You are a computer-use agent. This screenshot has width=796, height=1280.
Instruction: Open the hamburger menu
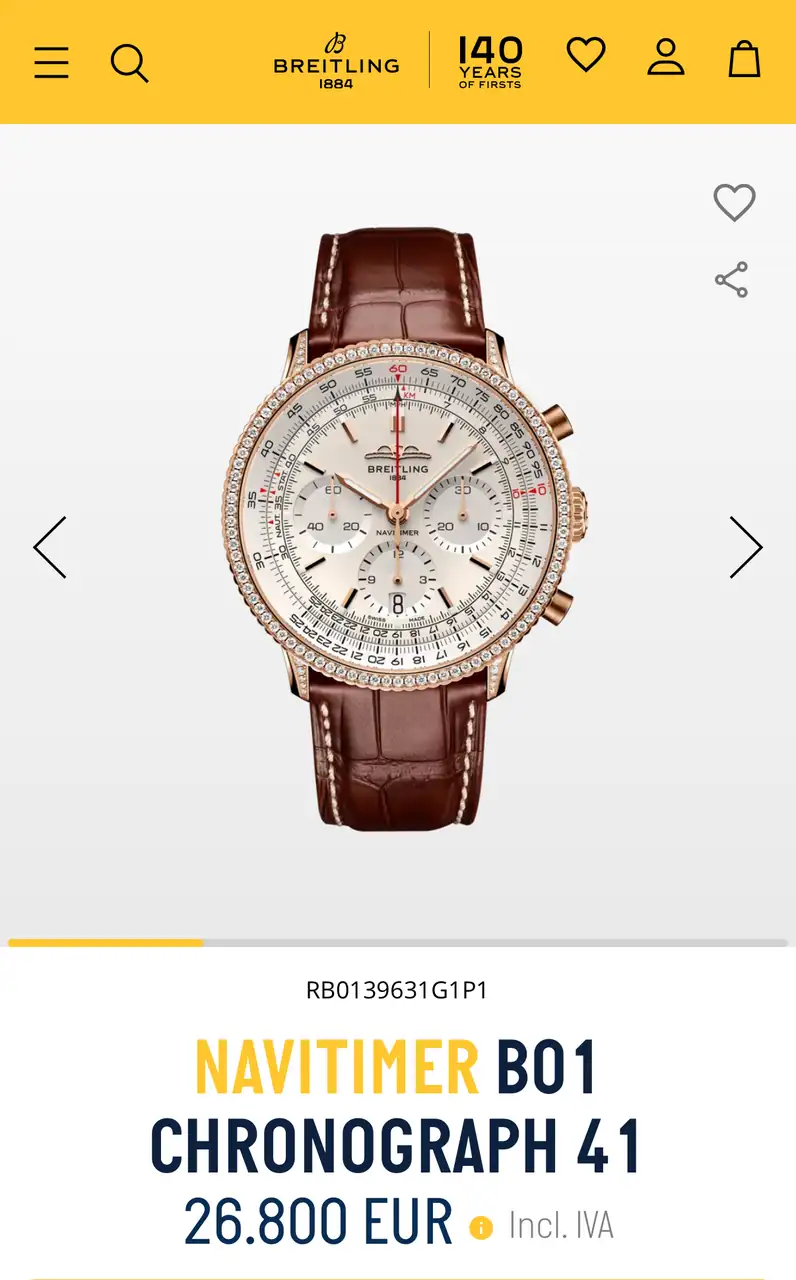(51, 62)
